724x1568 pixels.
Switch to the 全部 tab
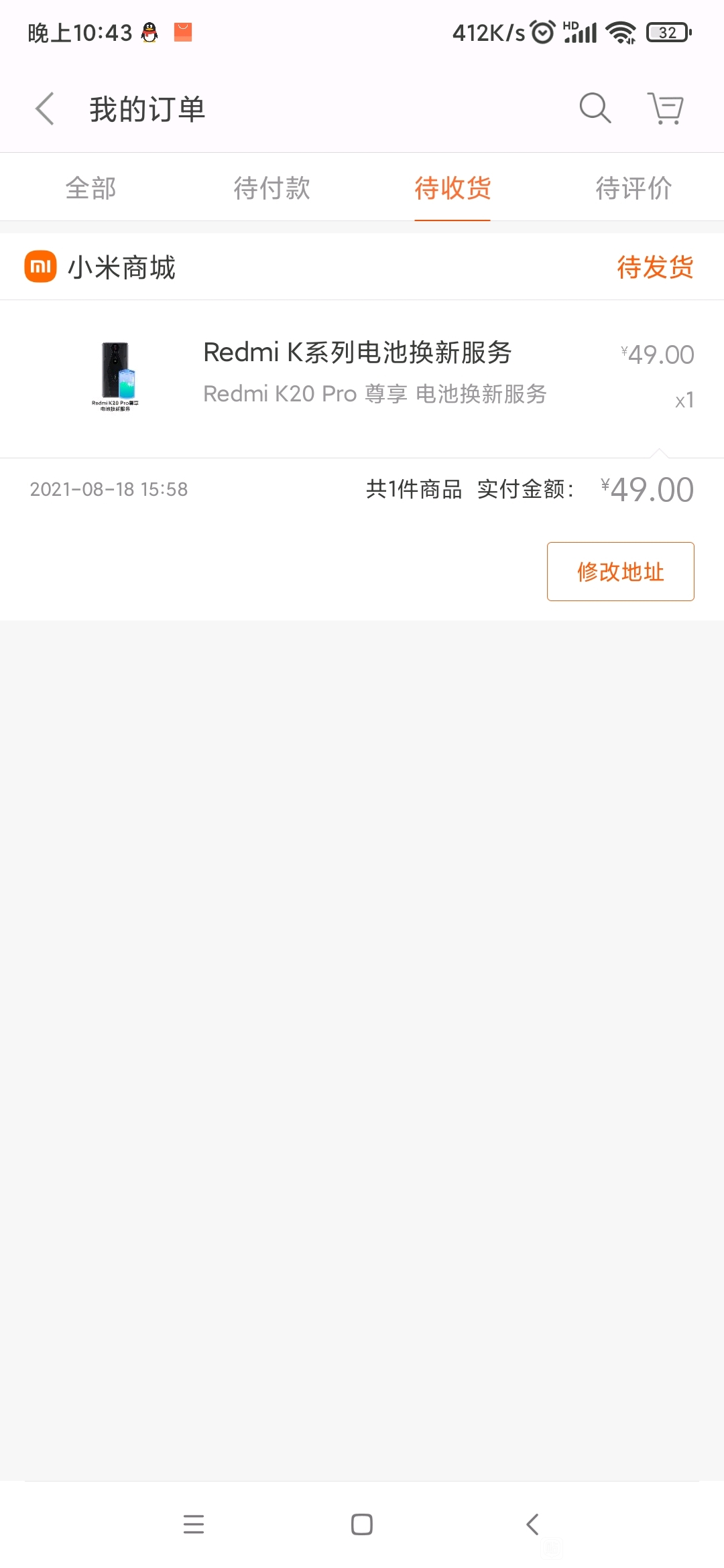coord(90,188)
